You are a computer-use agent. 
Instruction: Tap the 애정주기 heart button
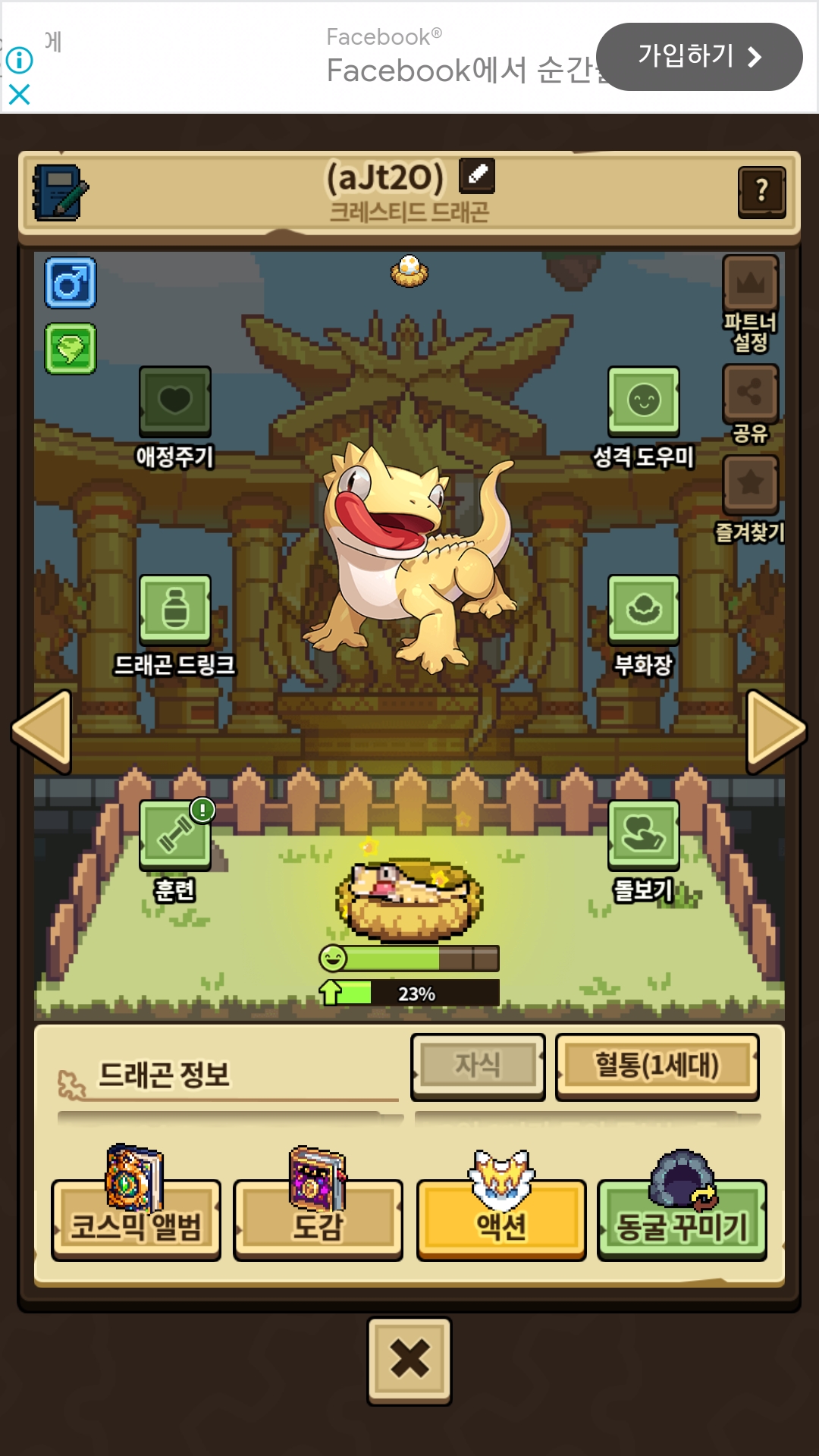point(175,402)
